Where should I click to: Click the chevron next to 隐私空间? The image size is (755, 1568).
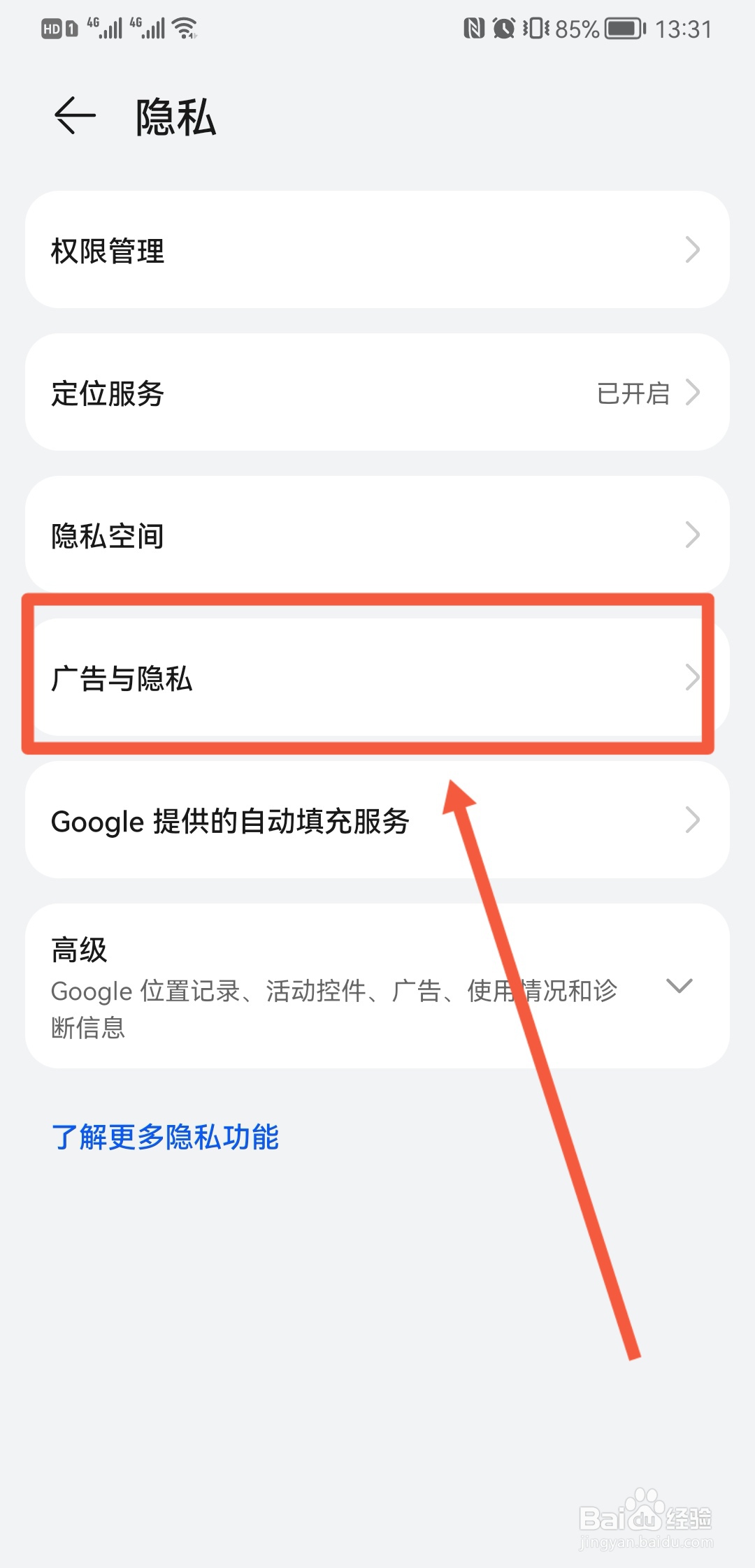[x=693, y=535]
